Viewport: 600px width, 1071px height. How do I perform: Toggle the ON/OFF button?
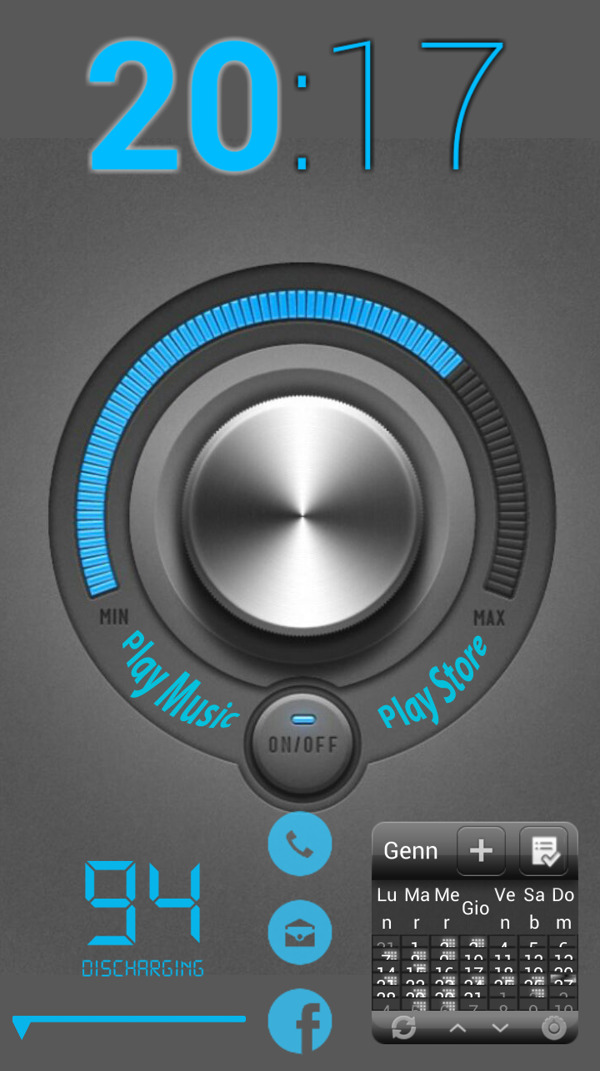pyautogui.click(x=302, y=742)
